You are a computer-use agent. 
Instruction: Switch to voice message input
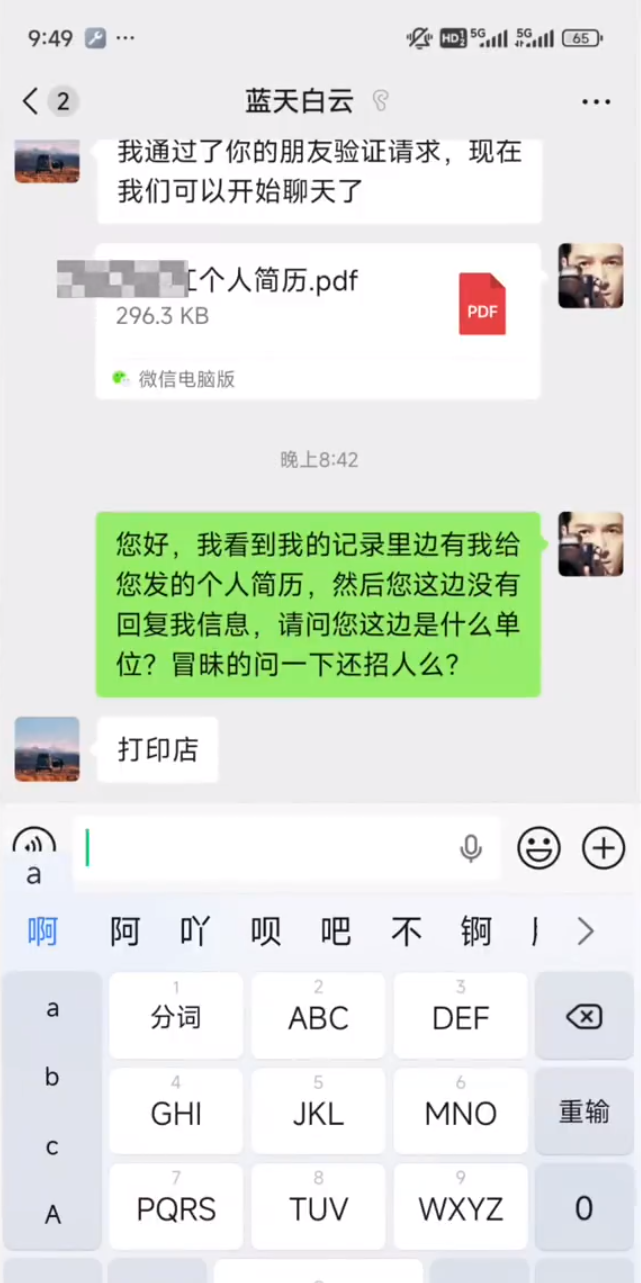[34, 844]
